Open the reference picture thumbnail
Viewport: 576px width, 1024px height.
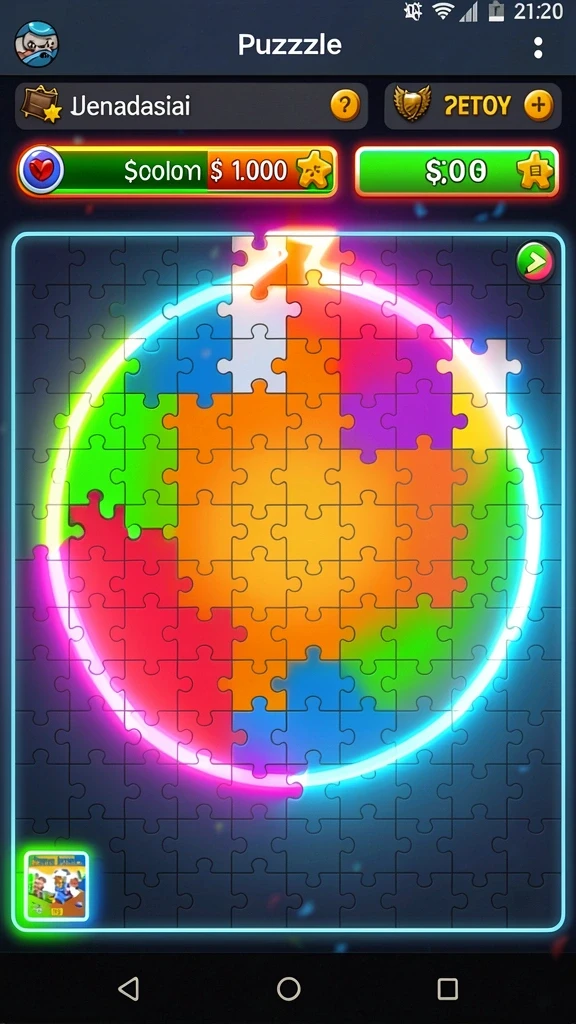tap(56, 886)
